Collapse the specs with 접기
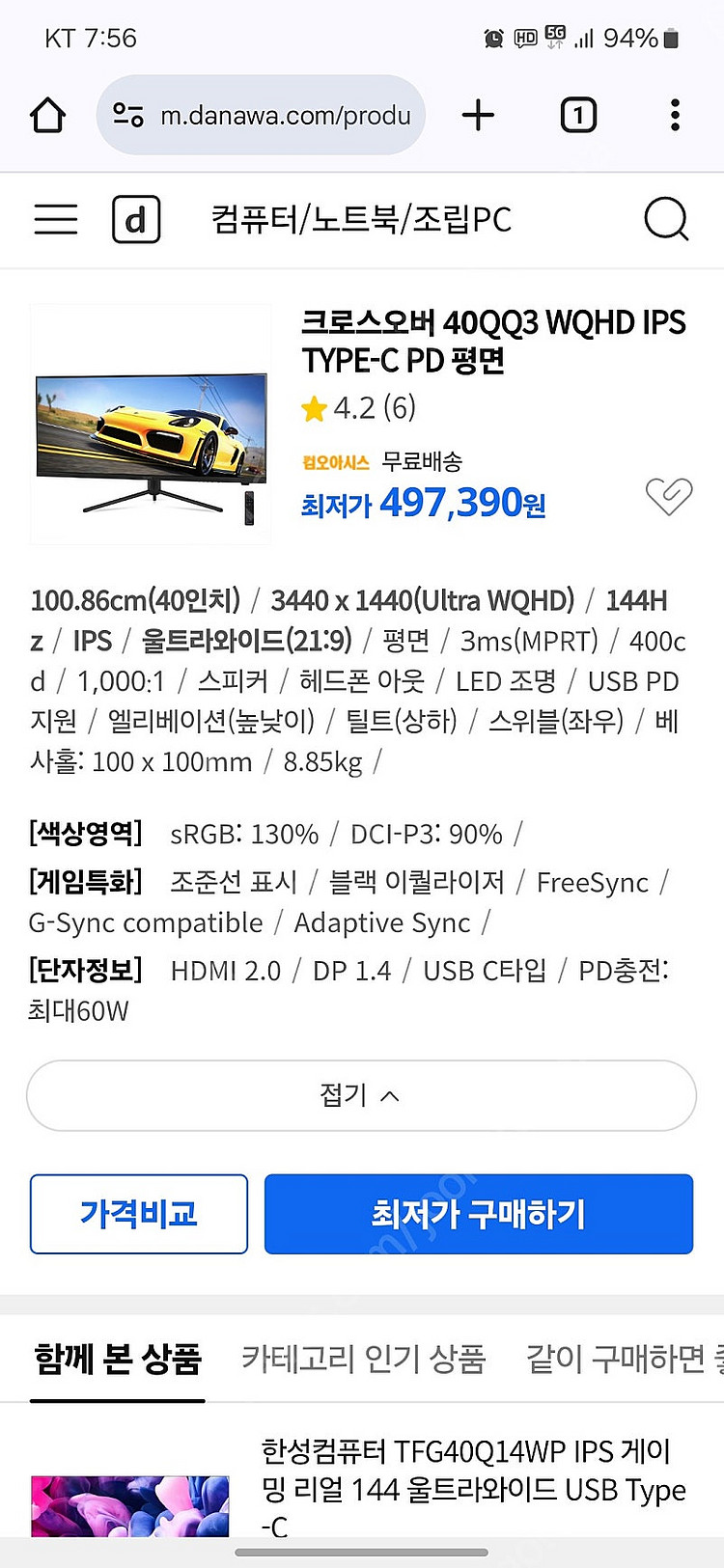This screenshot has height=1568, width=724. pyautogui.click(x=361, y=1095)
